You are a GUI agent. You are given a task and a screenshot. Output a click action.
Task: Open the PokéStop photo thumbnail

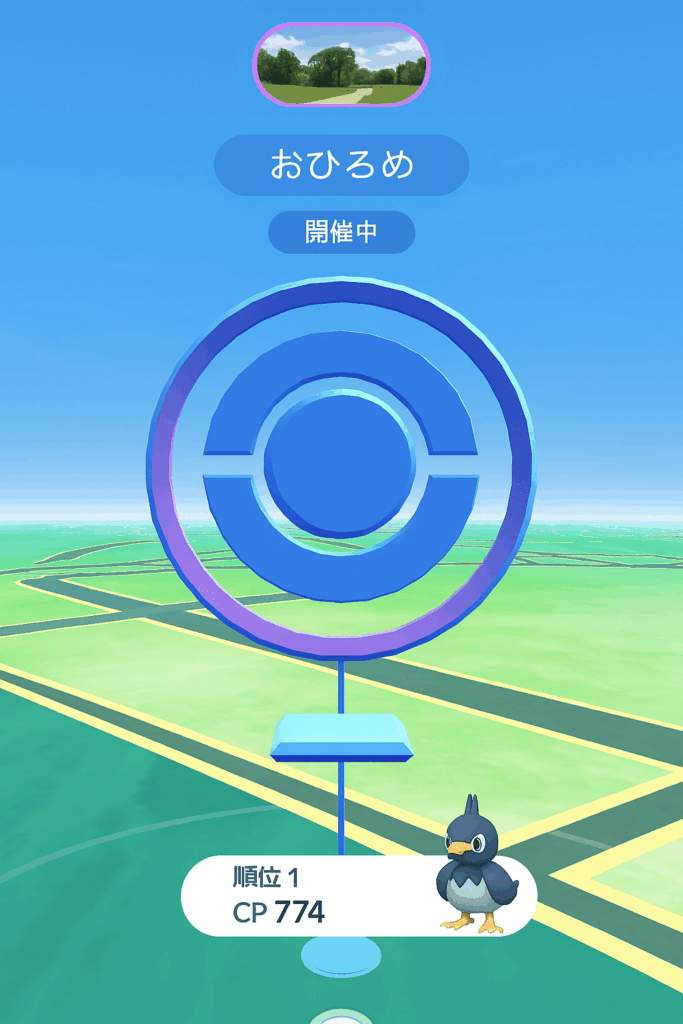[341, 64]
